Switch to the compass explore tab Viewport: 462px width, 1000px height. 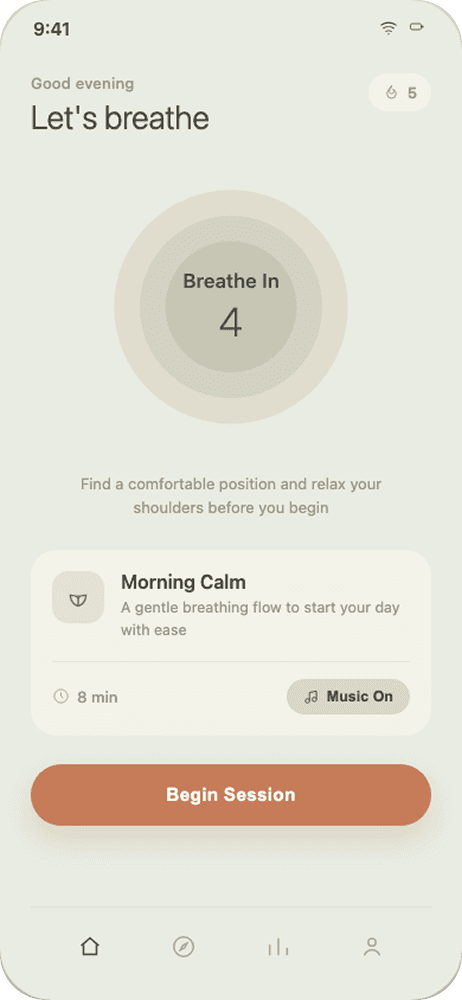[x=184, y=946]
